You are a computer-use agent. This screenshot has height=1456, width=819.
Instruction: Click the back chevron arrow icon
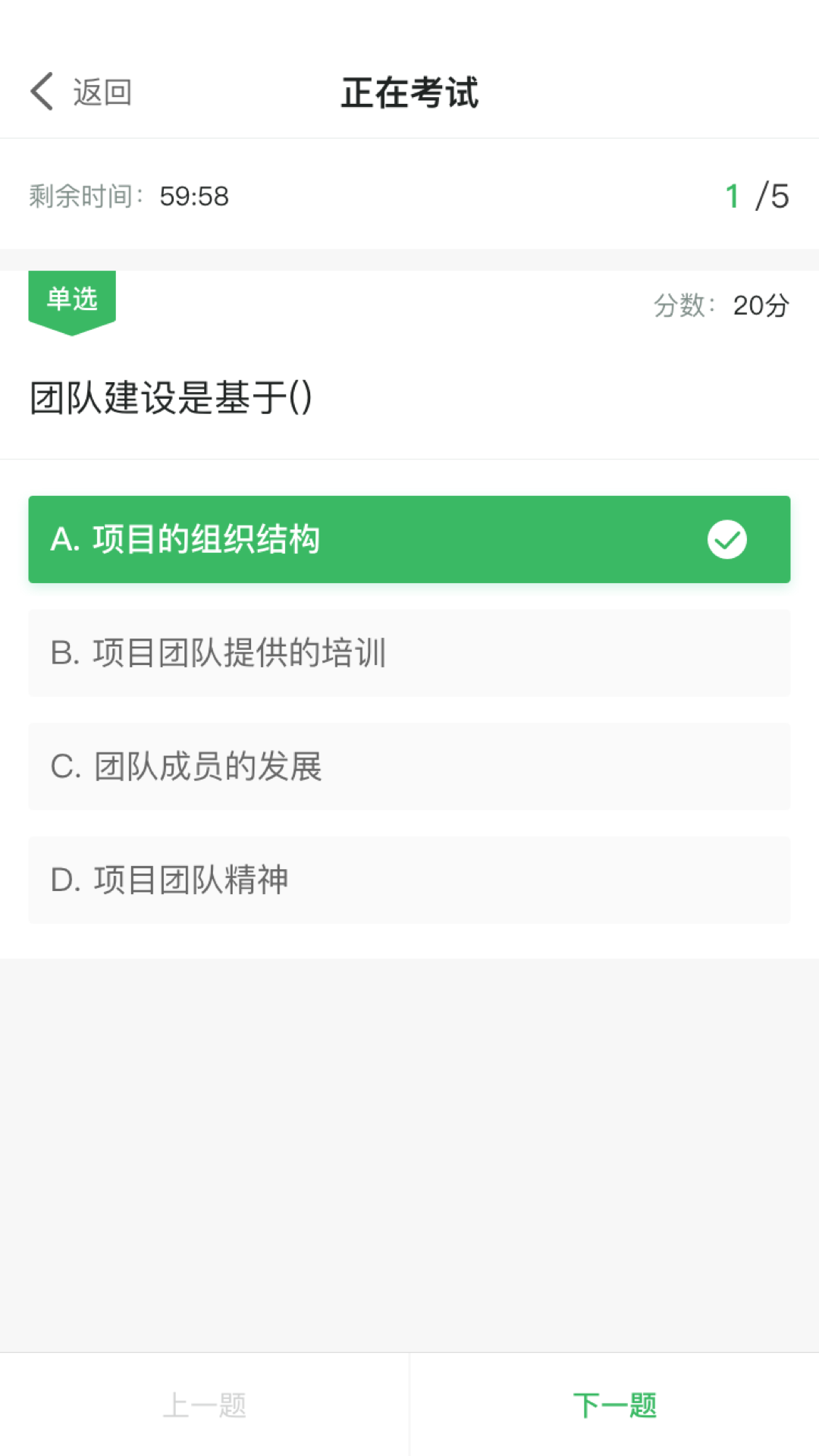click(x=42, y=91)
